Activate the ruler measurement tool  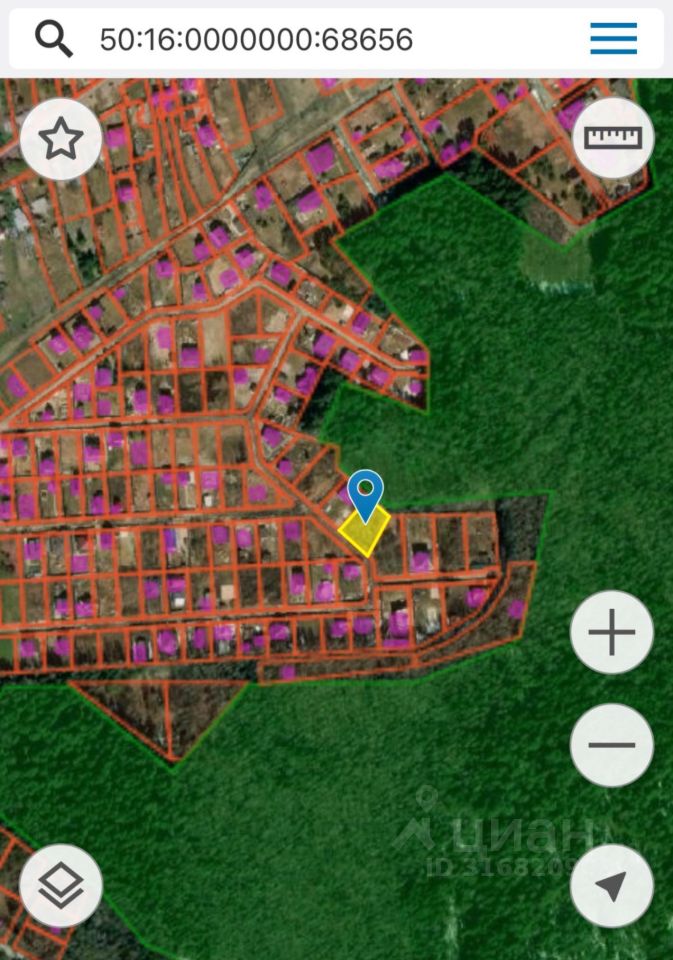tap(613, 138)
